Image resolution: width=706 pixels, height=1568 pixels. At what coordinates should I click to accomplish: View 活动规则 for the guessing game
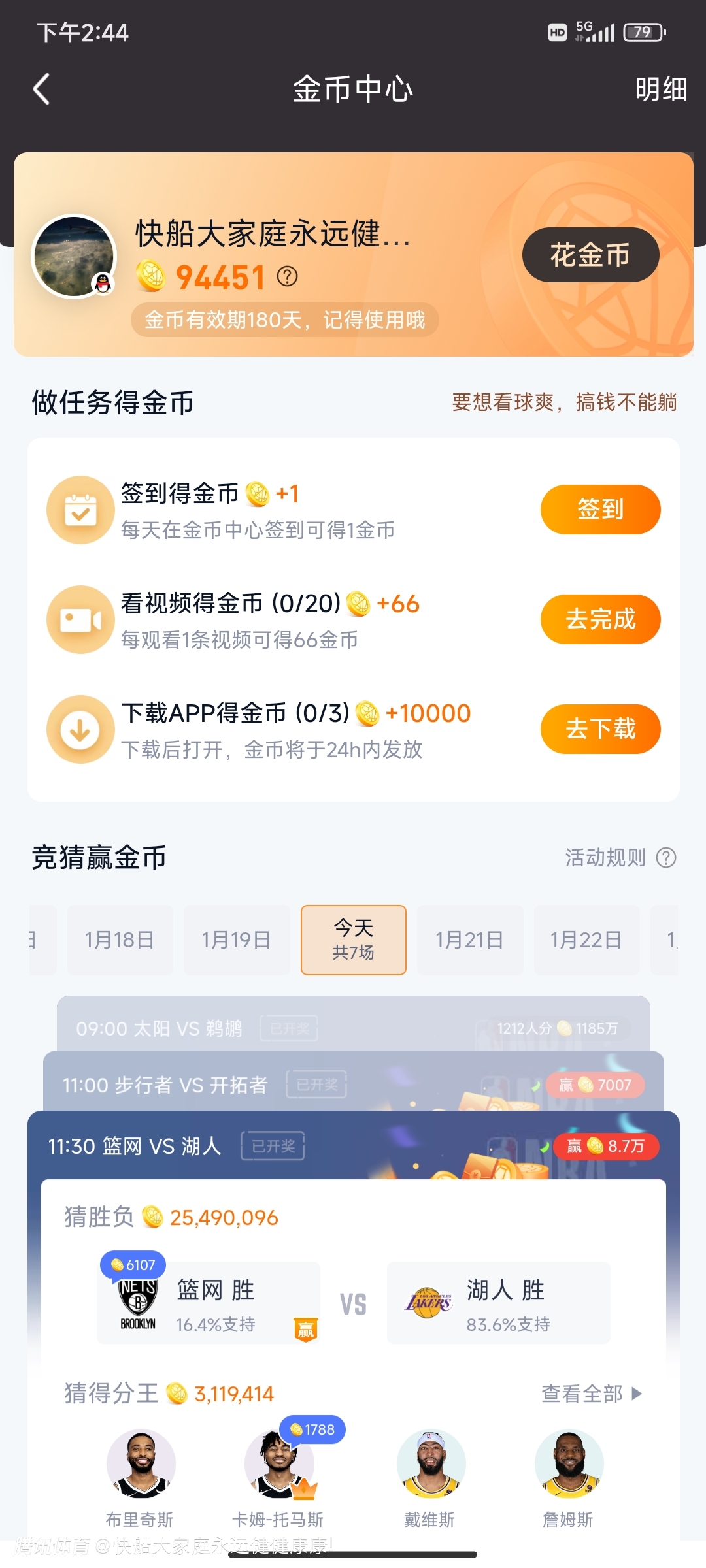pos(620,857)
